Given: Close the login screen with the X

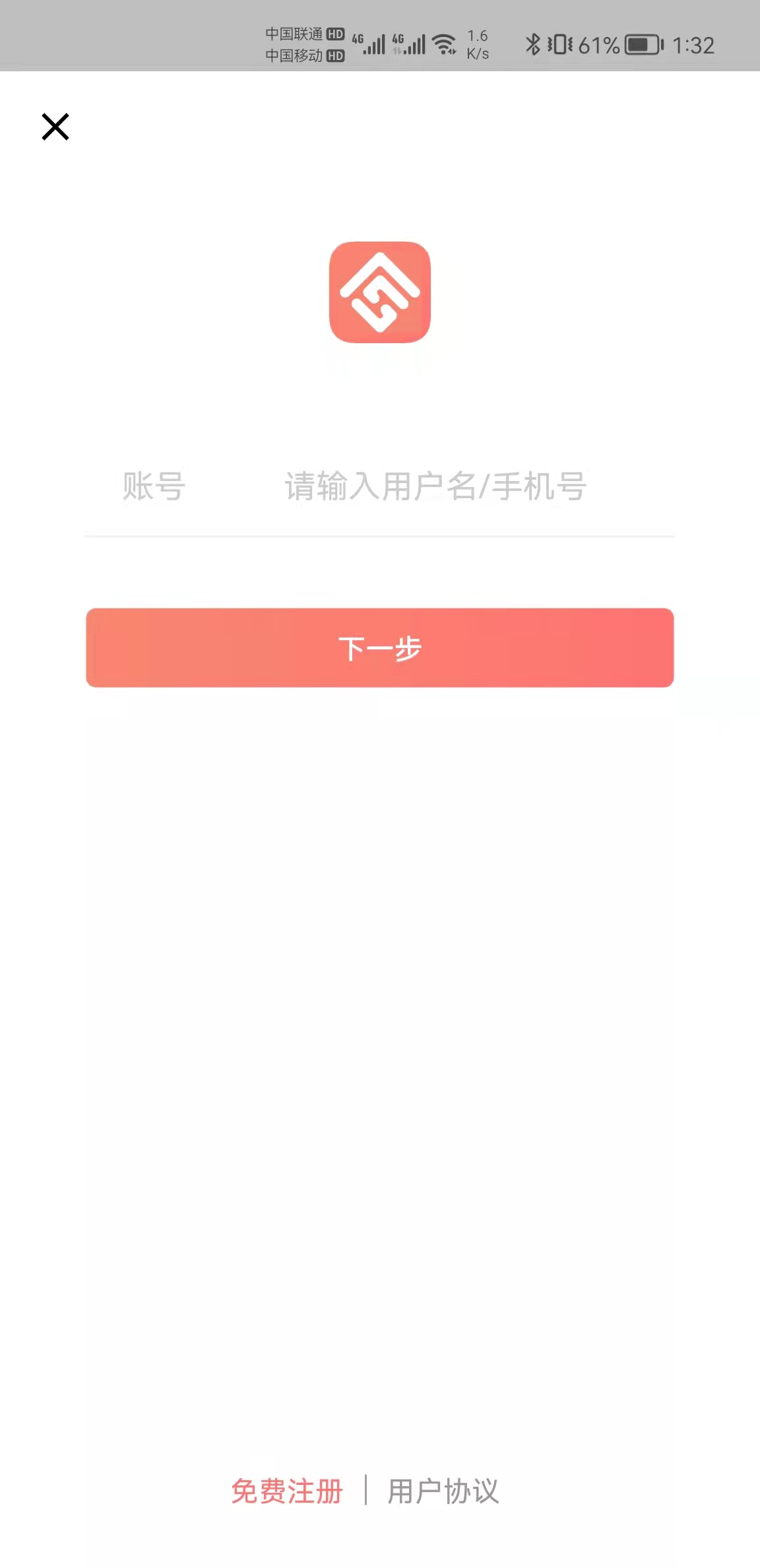Looking at the screenshot, I should click(x=55, y=127).
